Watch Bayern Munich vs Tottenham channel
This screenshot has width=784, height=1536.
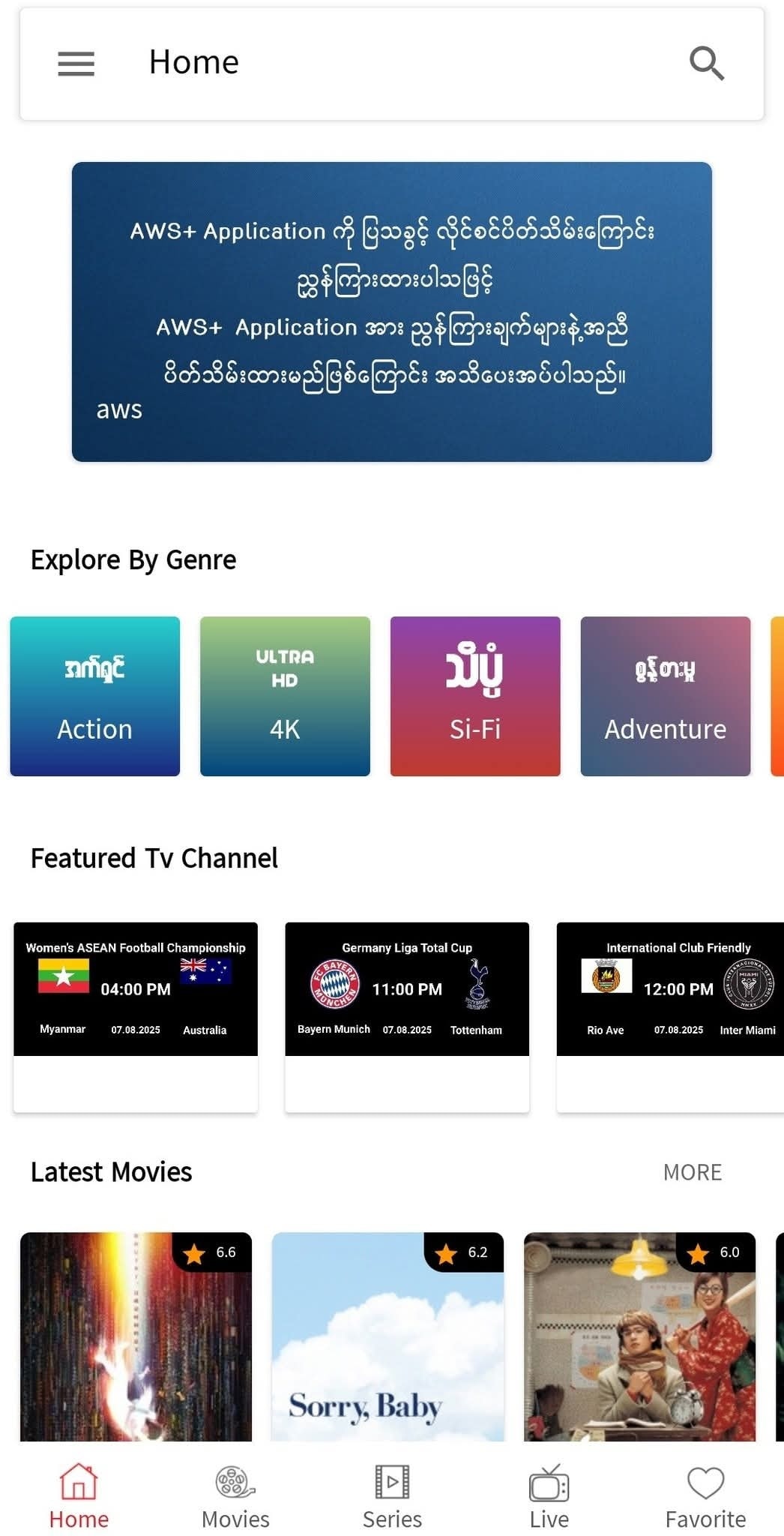click(x=407, y=1016)
